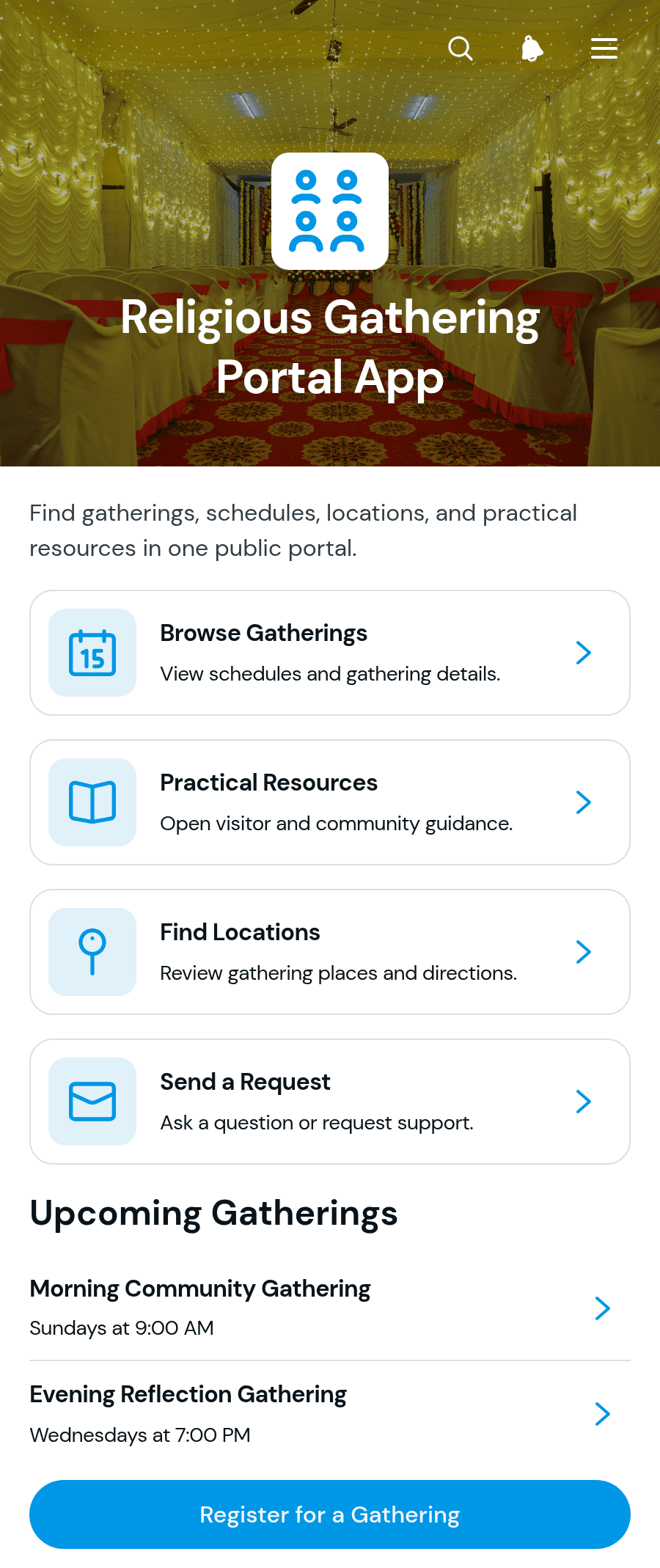Open the Browse Gatherings card

tap(330, 653)
